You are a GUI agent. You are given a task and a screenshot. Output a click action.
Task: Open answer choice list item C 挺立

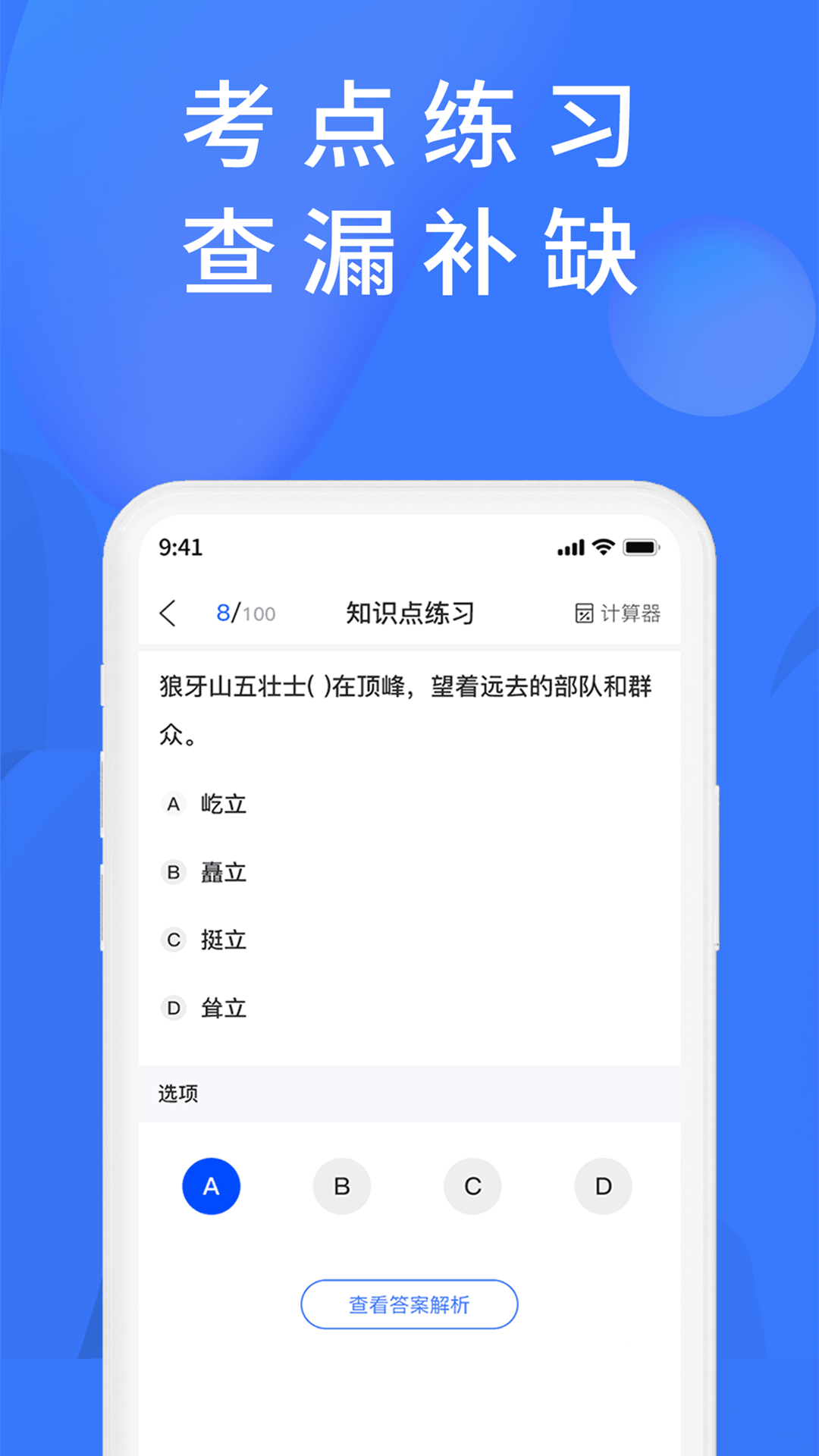click(x=222, y=940)
